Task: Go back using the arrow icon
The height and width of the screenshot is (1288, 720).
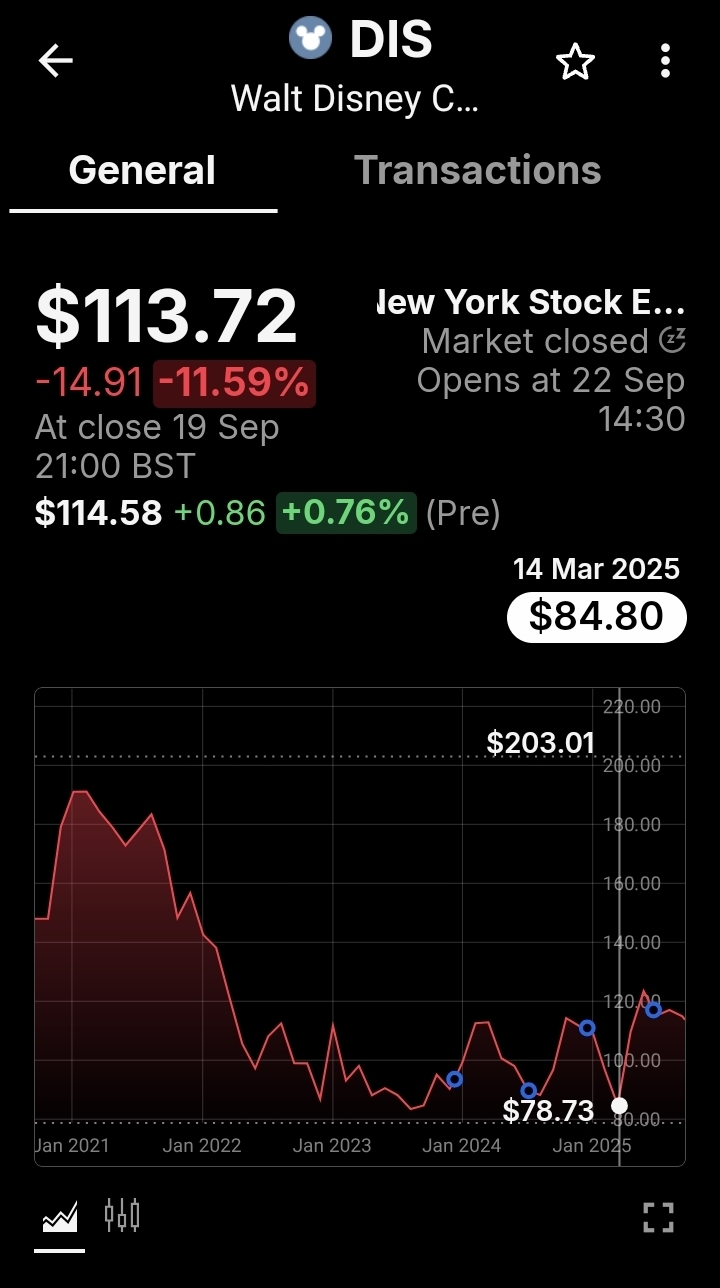Action: pyautogui.click(x=56, y=62)
